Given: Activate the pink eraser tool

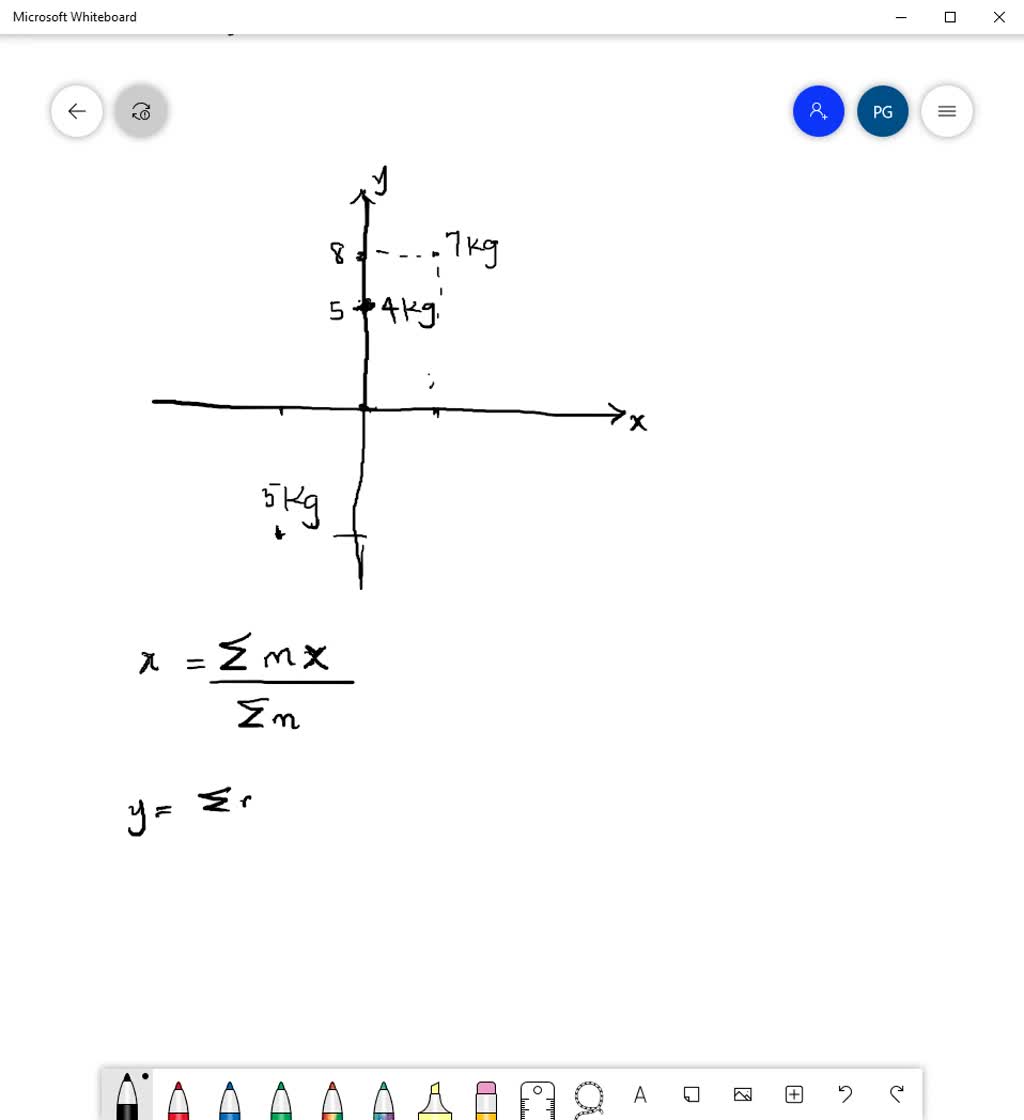Looking at the screenshot, I should (x=486, y=1098).
